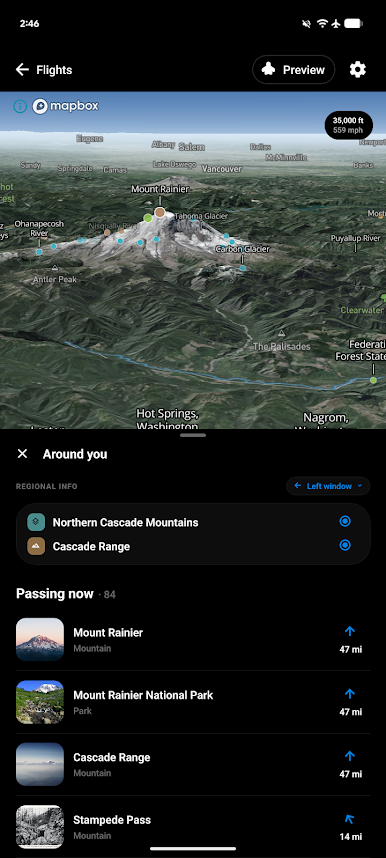Toggle Cascade Range regional info

(x=345, y=545)
